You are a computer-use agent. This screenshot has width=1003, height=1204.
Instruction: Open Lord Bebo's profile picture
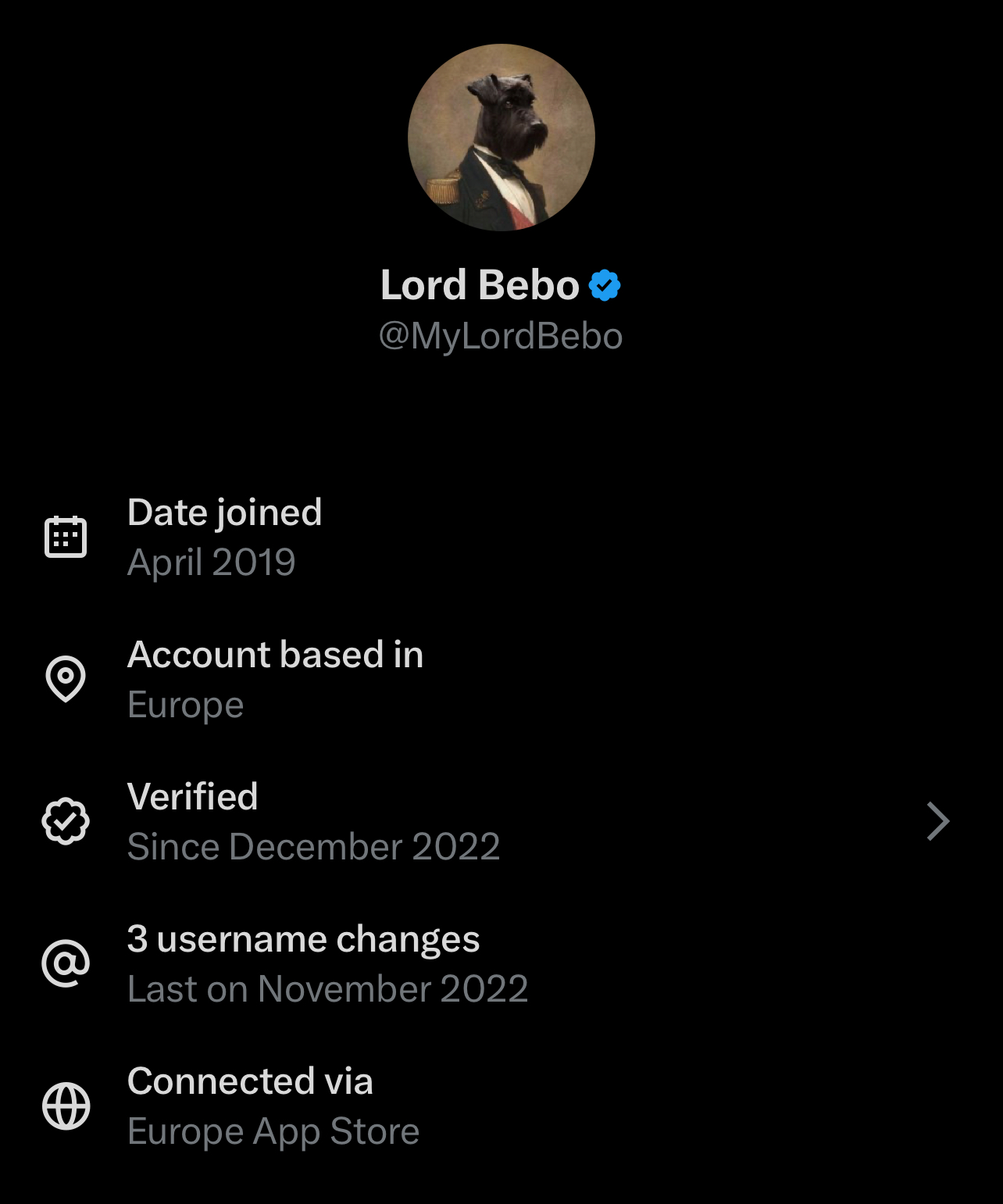[x=501, y=138]
